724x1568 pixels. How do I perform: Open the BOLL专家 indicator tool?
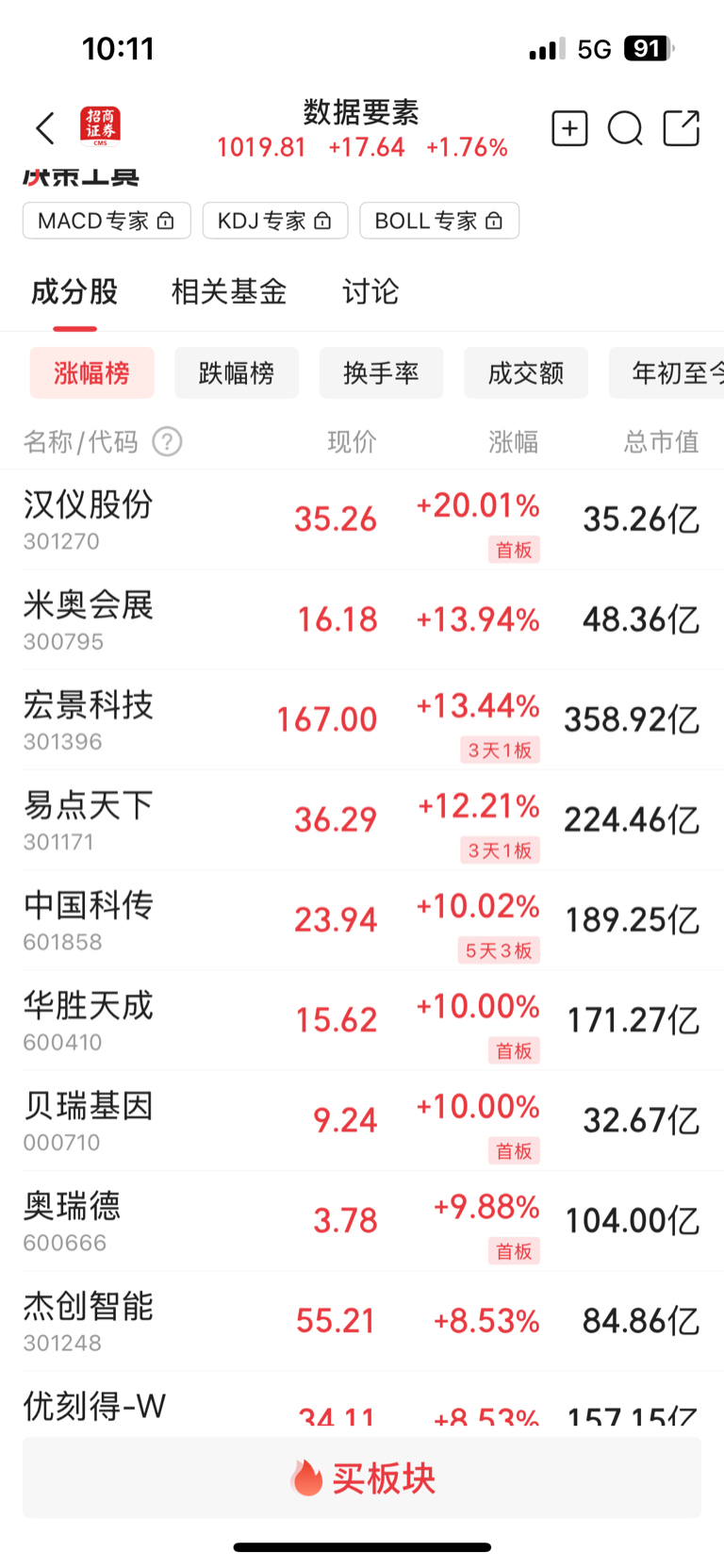coord(439,221)
